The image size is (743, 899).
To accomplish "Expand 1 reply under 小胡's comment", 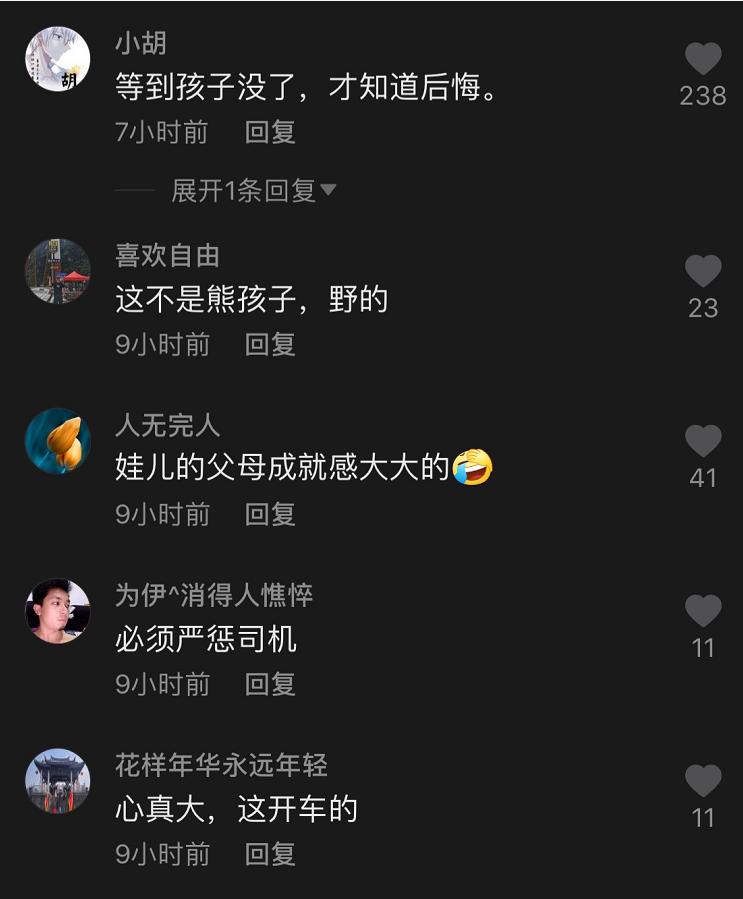I will [253, 191].
